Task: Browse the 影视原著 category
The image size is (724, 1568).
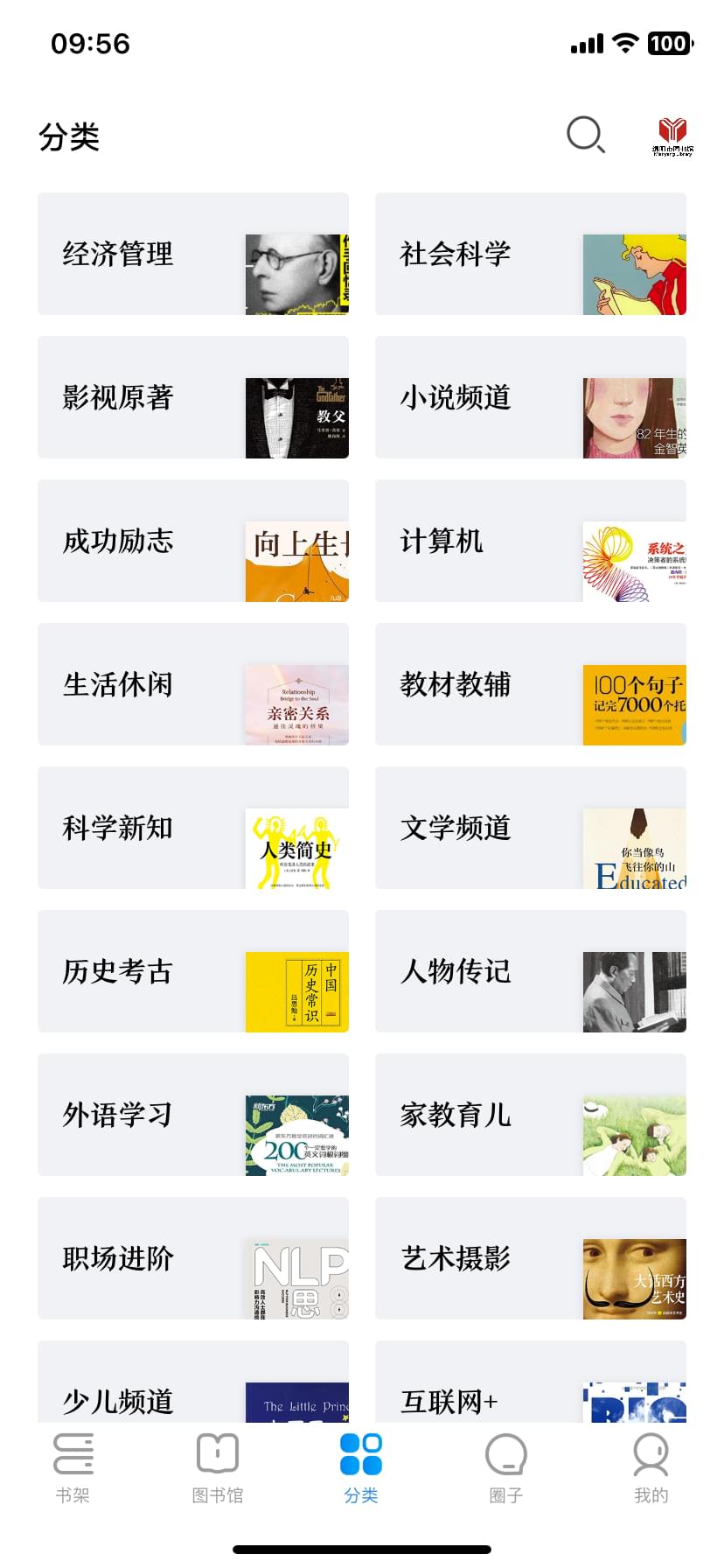Action: 192,397
